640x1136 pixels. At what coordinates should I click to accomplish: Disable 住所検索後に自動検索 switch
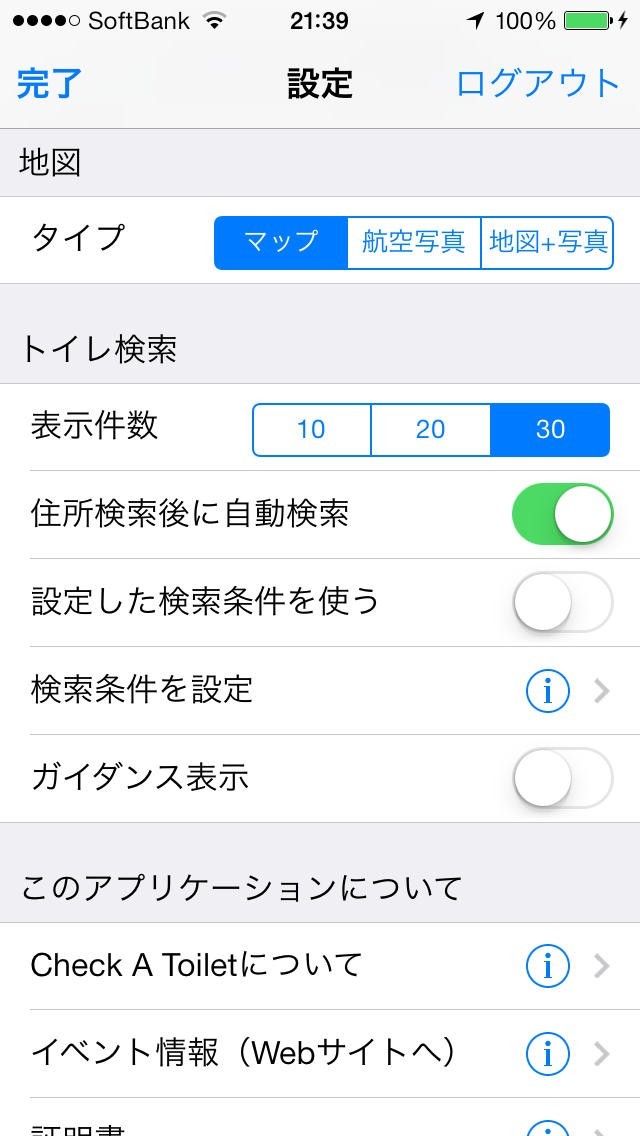coord(562,514)
